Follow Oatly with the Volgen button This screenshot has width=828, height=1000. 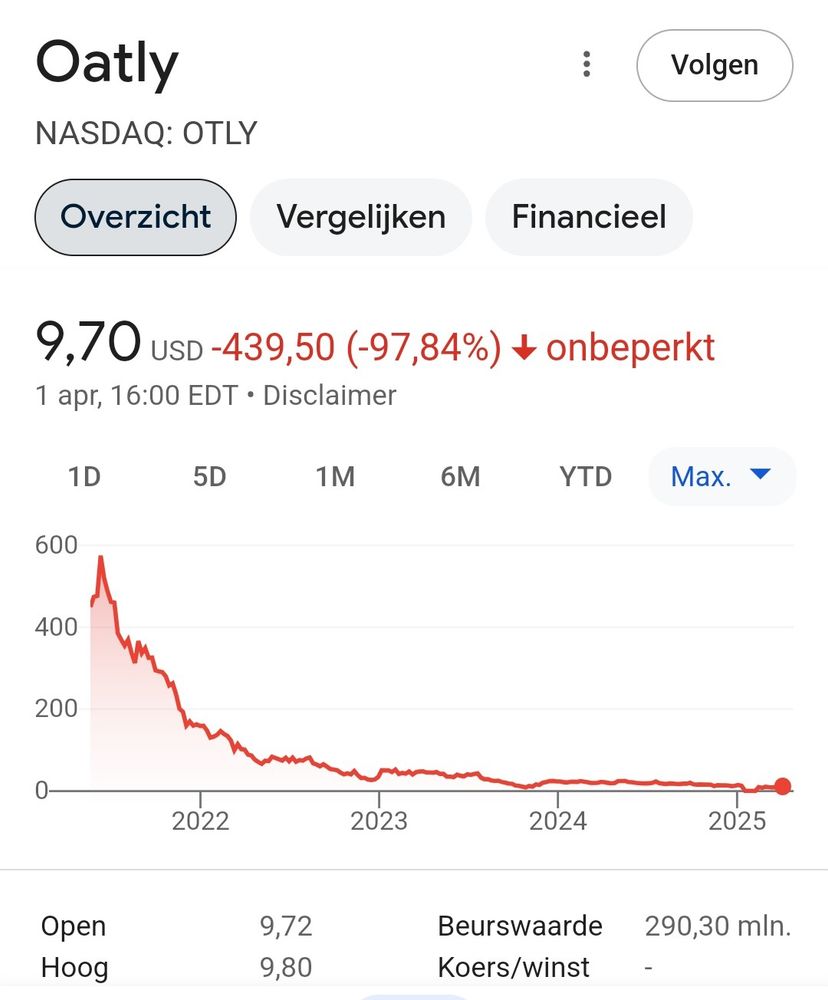click(x=714, y=66)
